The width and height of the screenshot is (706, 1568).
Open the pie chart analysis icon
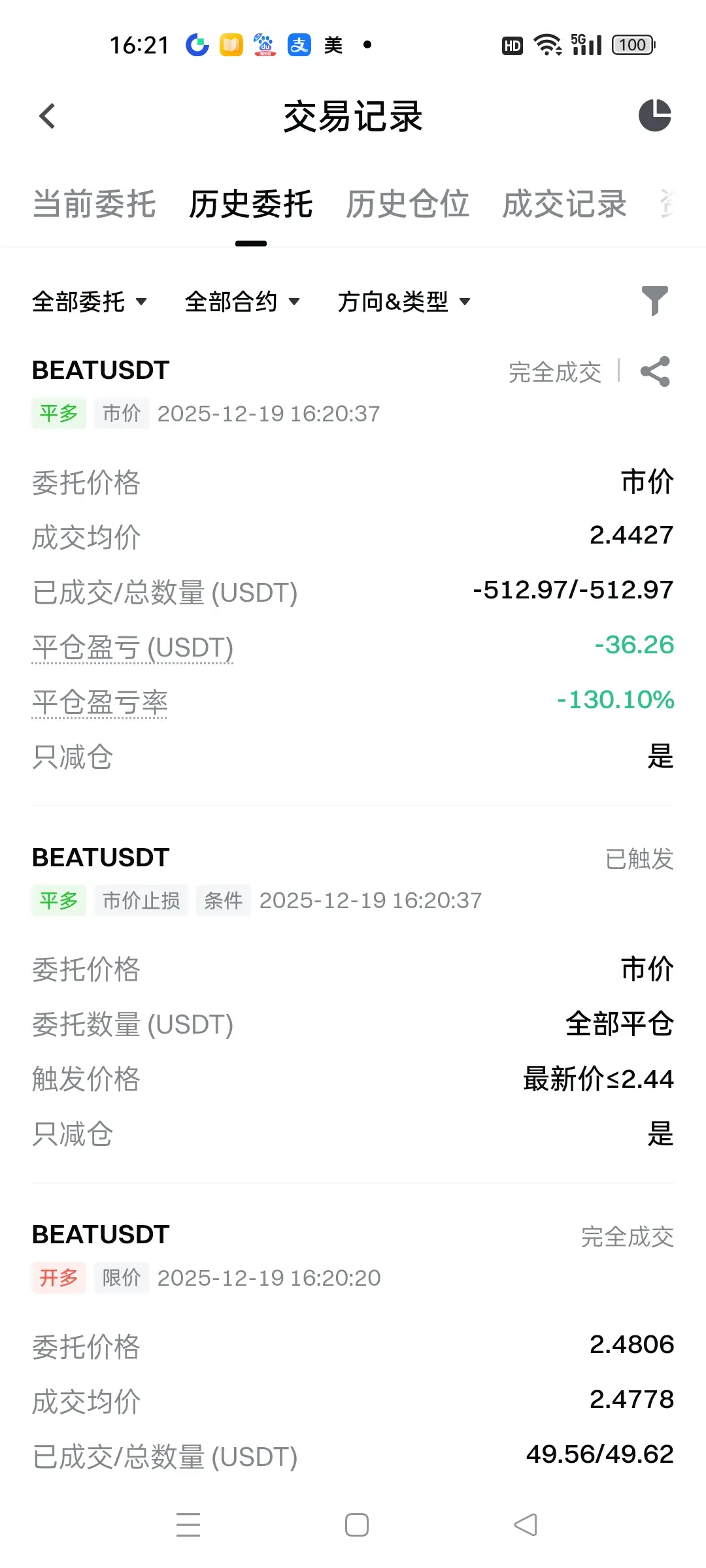[x=654, y=116]
